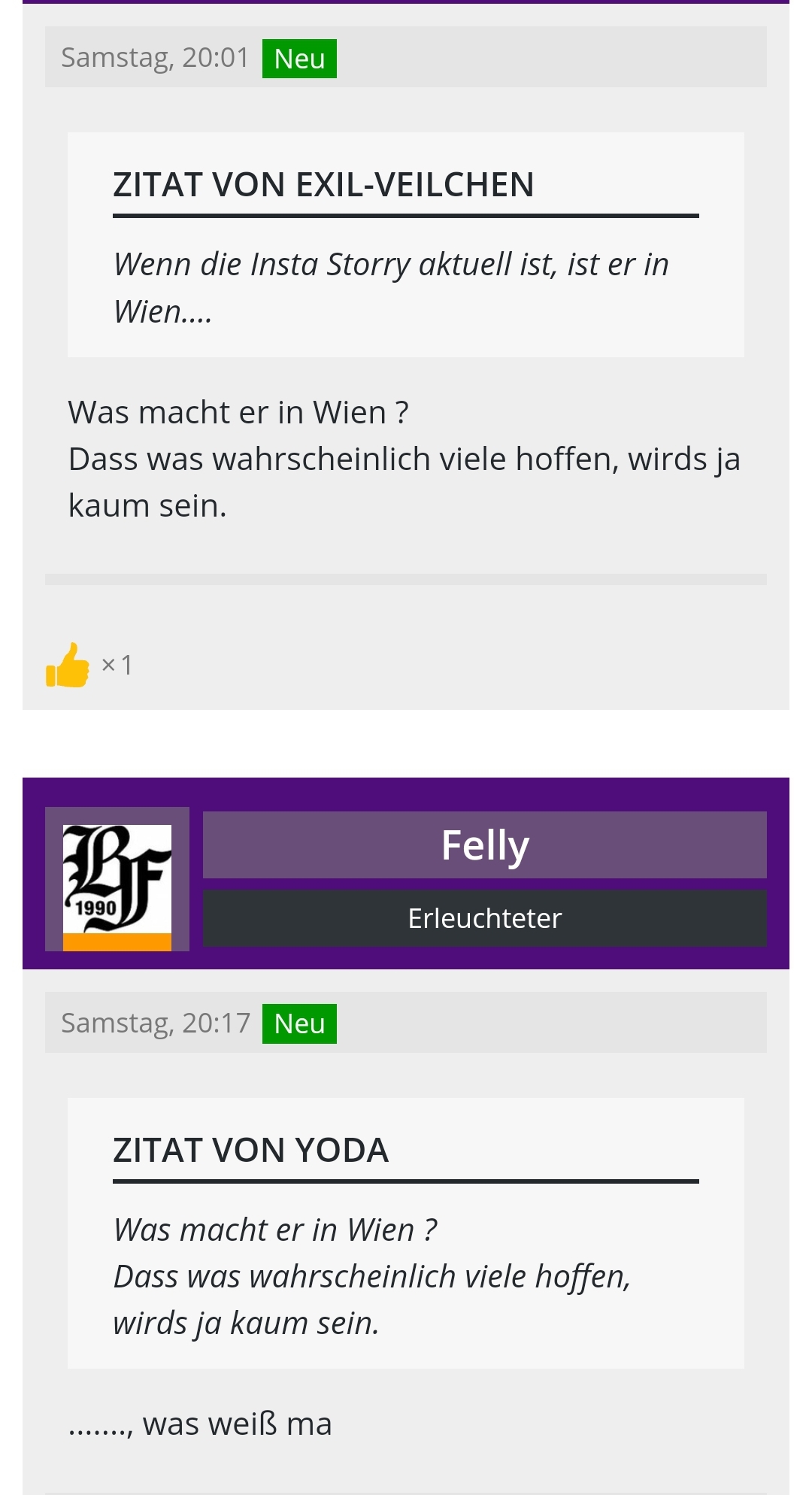The image size is (812, 1495).
Task: Tap the thumbs-up reaction under Yoda's post
Action: (68, 665)
